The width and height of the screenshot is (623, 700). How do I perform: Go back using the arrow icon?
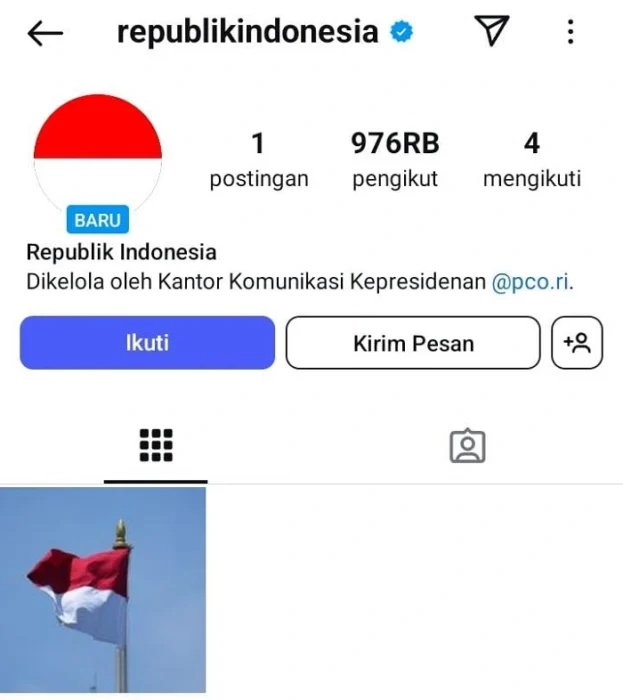[45, 33]
